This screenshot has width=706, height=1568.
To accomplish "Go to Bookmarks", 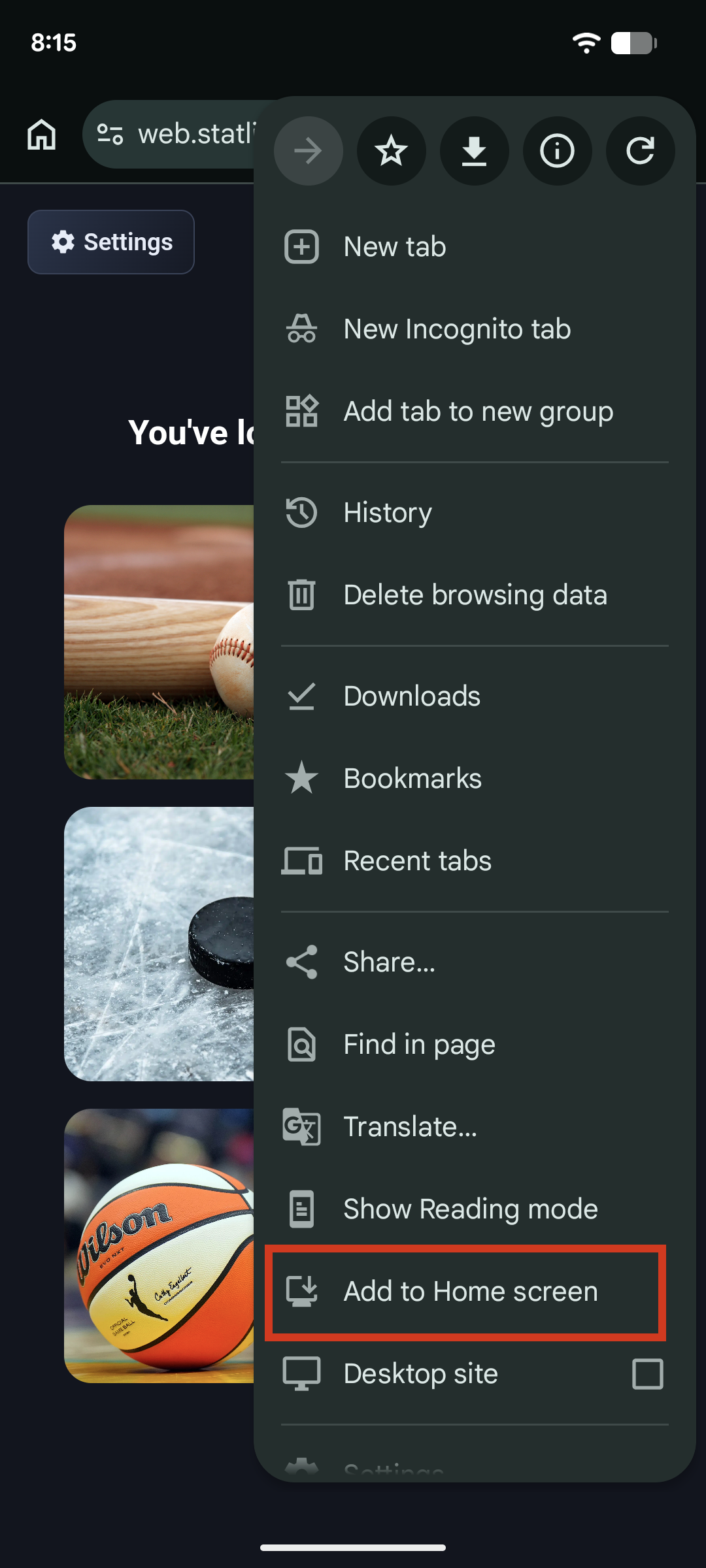I will coord(475,779).
